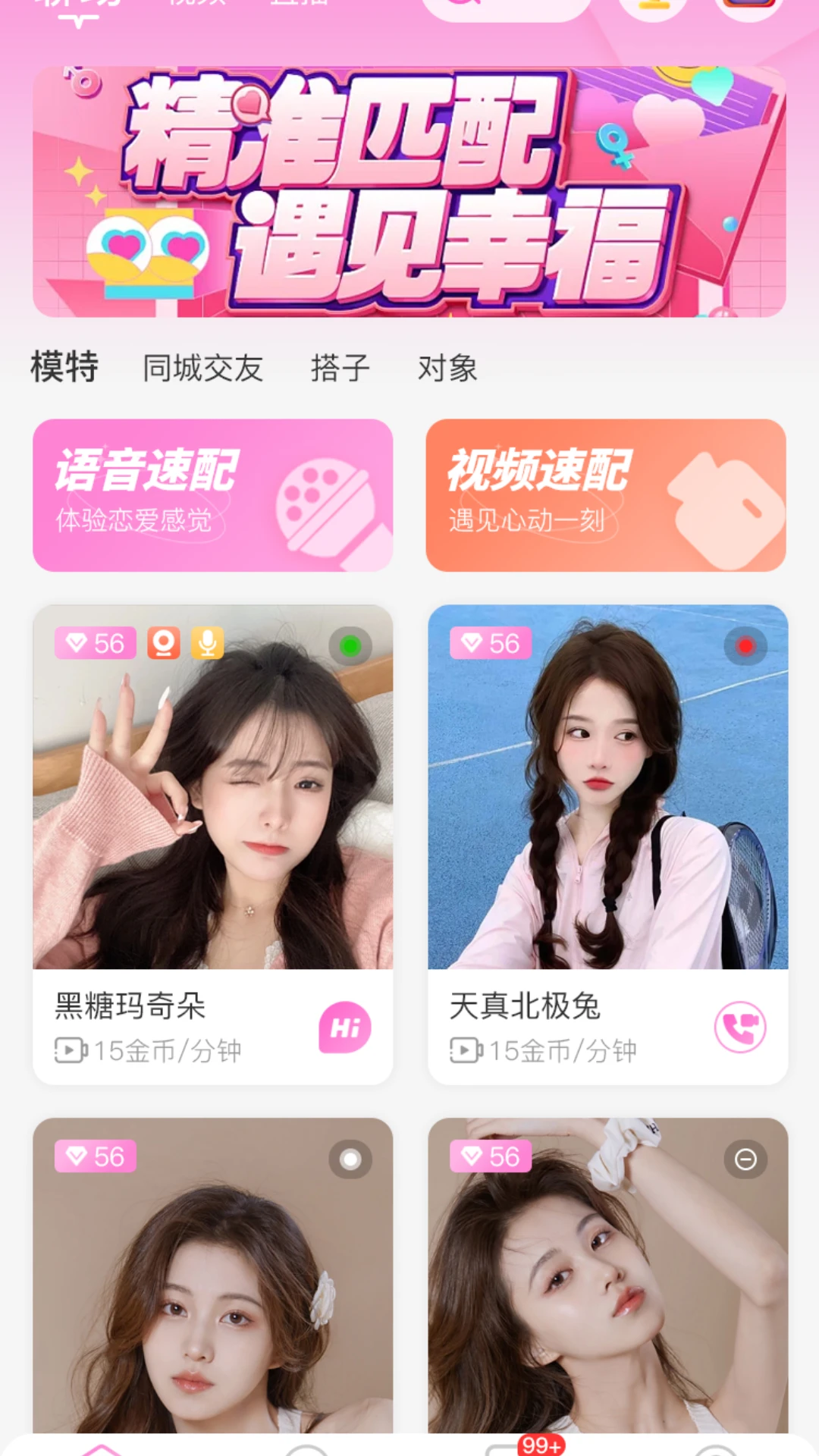The height and width of the screenshot is (1456, 819).
Task: Tap the gray status indicator on bottom-right card
Action: point(745,1159)
